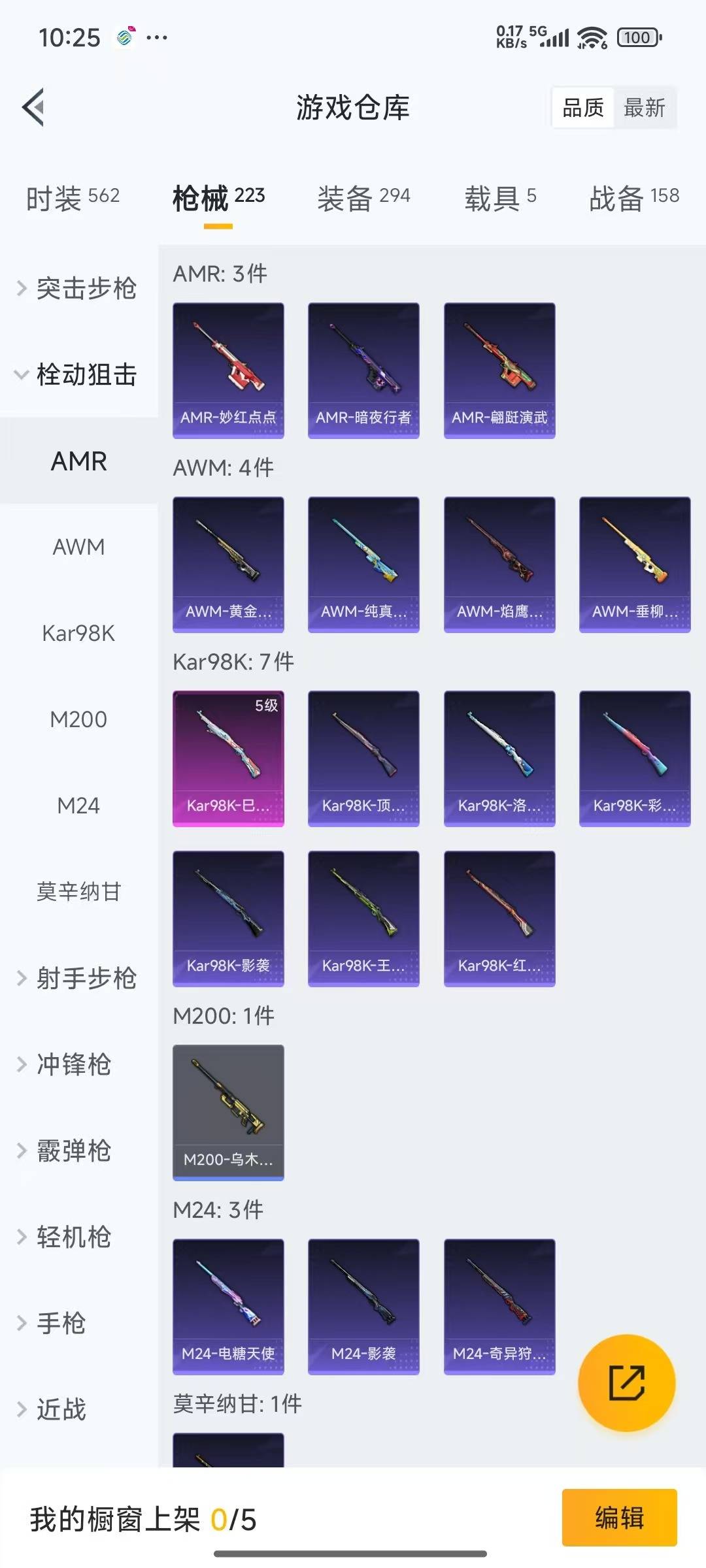The width and height of the screenshot is (706, 1568).
Task: Select AWM in the side list
Action: coord(78,547)
